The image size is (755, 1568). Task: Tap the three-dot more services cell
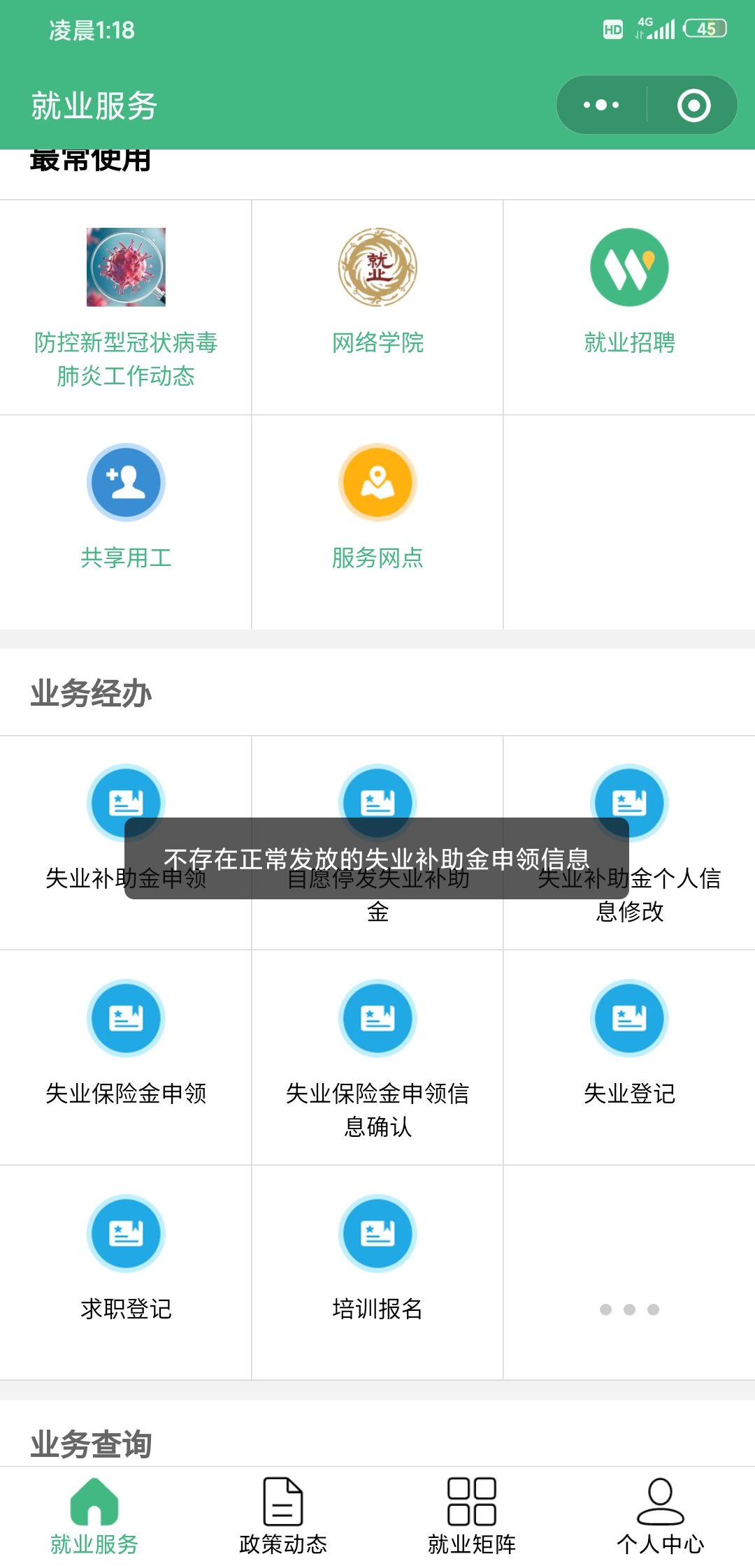[629, 1273]
